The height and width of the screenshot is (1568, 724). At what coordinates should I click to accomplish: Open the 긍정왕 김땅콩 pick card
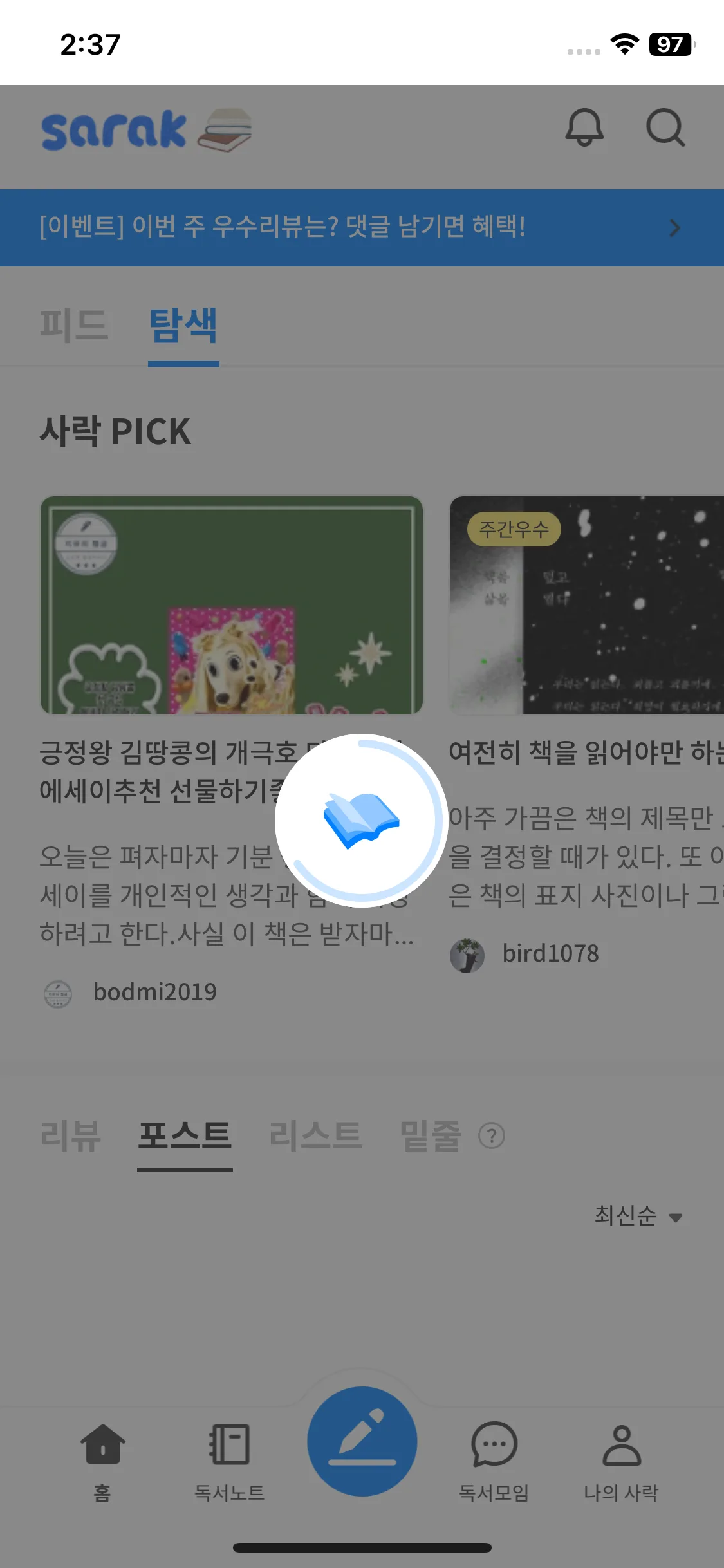coord(231,605)
